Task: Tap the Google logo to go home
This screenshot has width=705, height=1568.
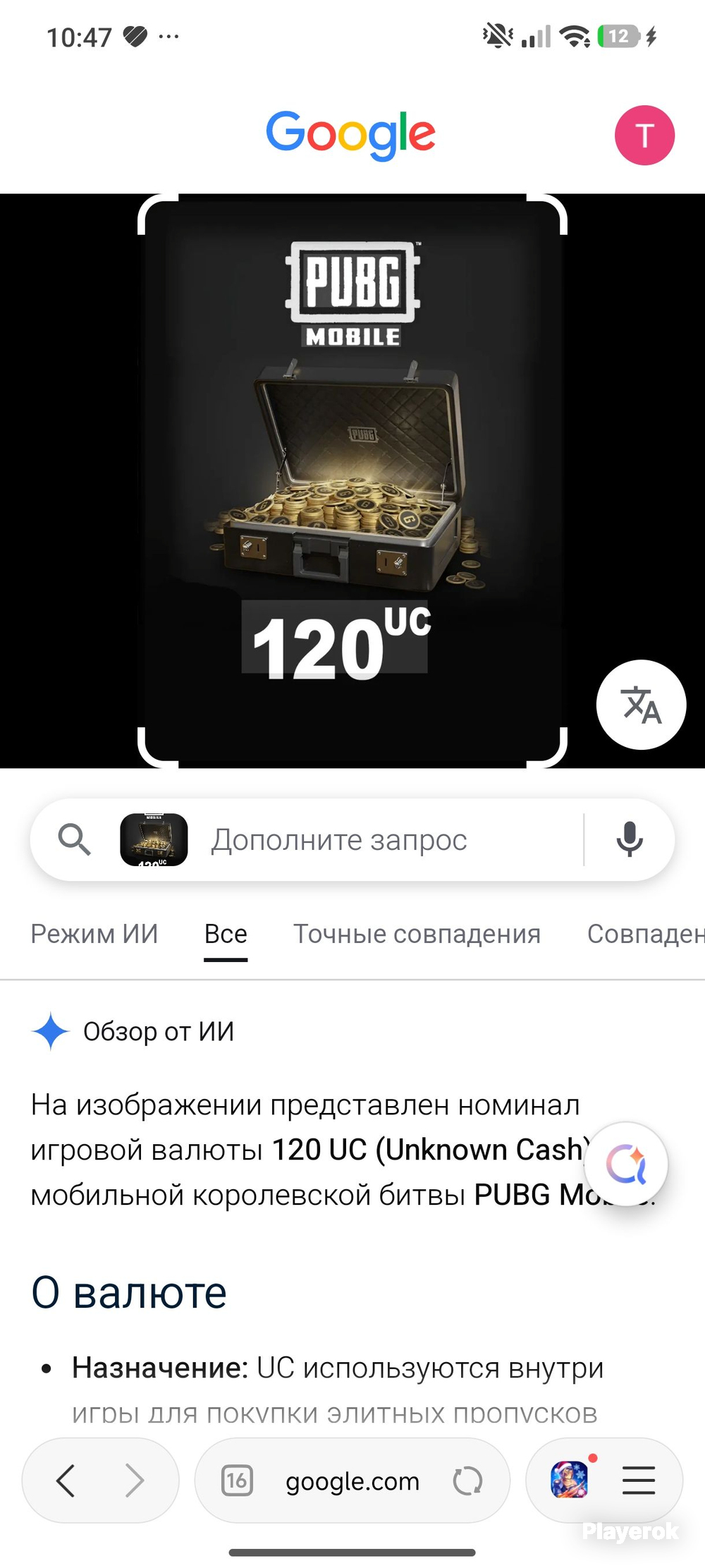Action: tap(350, 135)
